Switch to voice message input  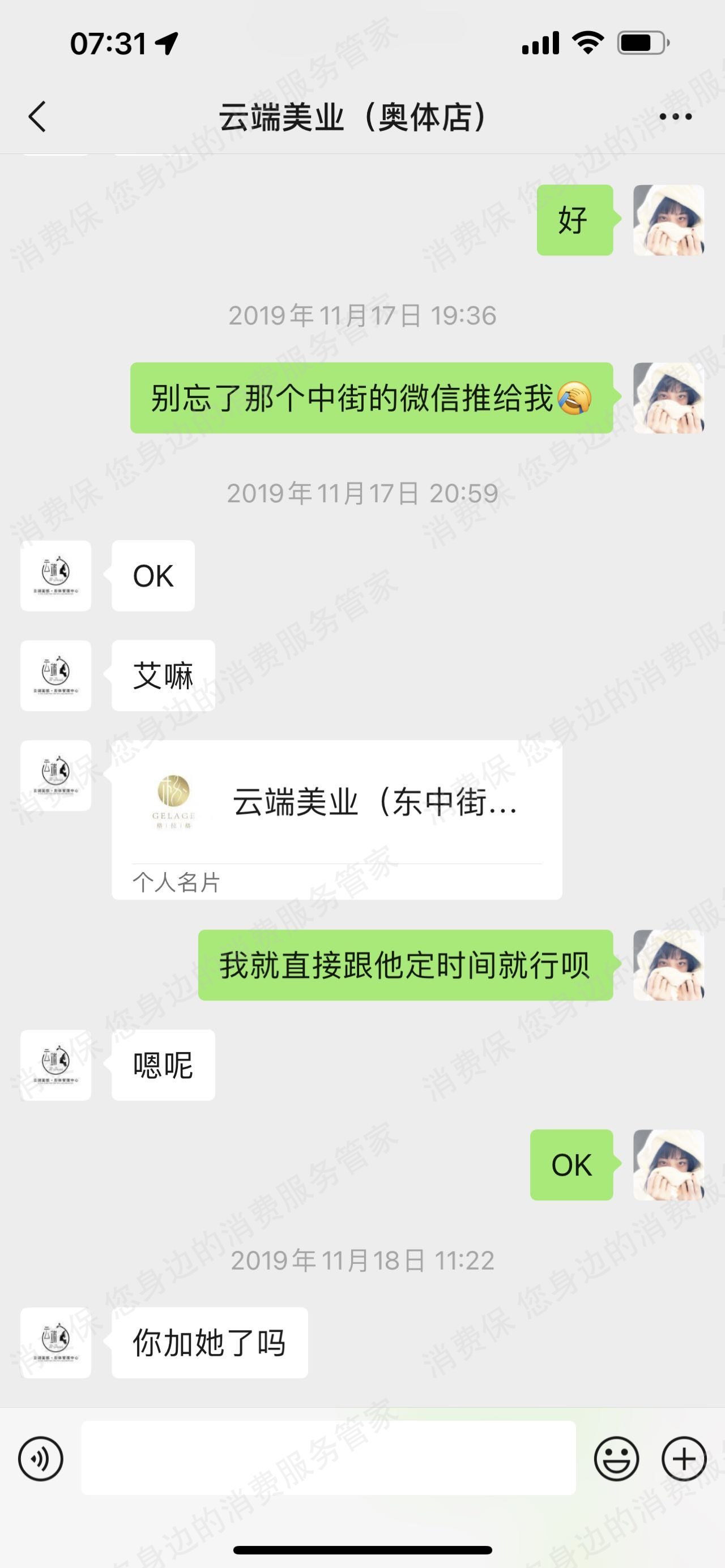pos(41,1459)
